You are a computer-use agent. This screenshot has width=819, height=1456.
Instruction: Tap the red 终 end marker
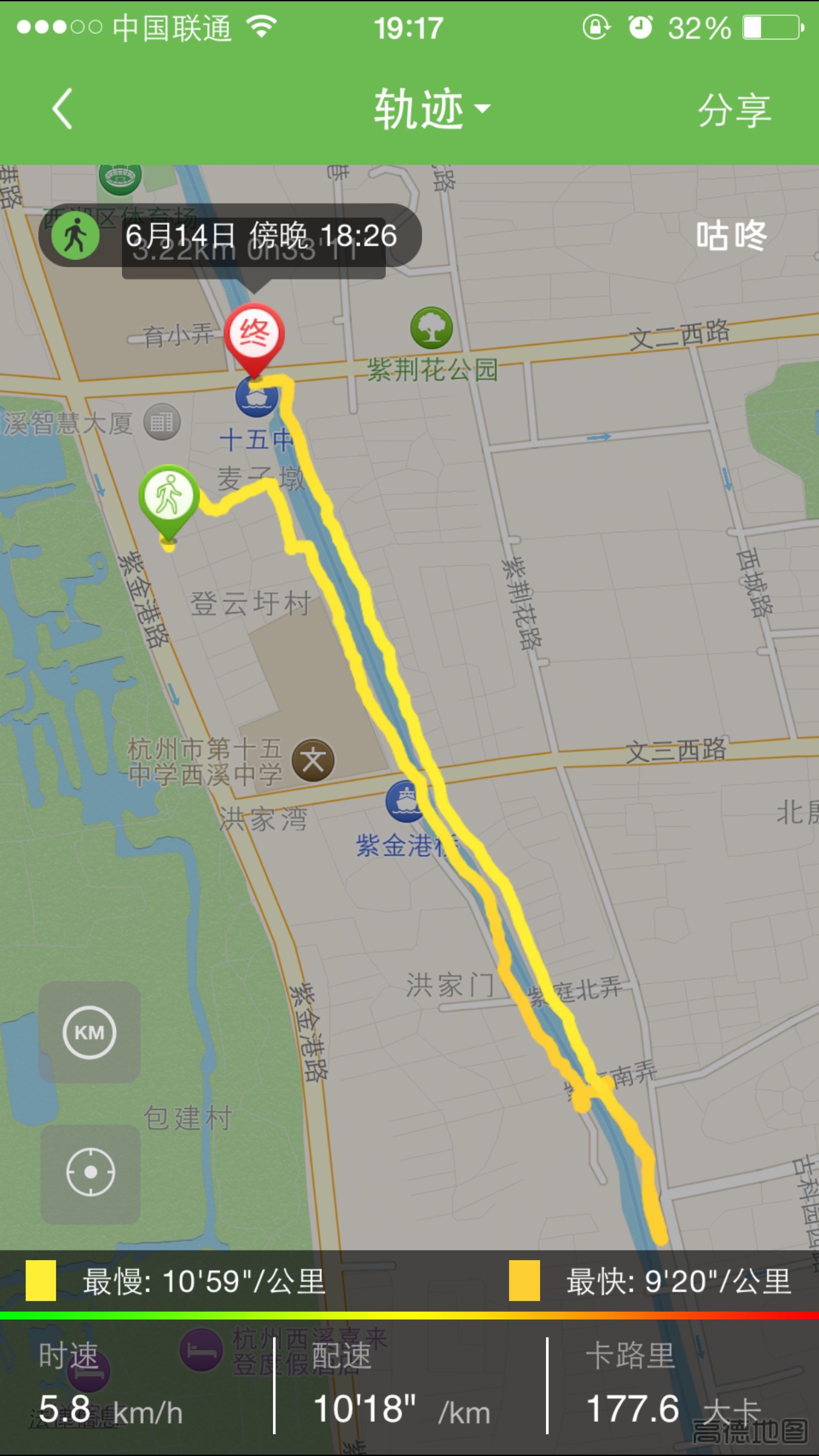254,334
